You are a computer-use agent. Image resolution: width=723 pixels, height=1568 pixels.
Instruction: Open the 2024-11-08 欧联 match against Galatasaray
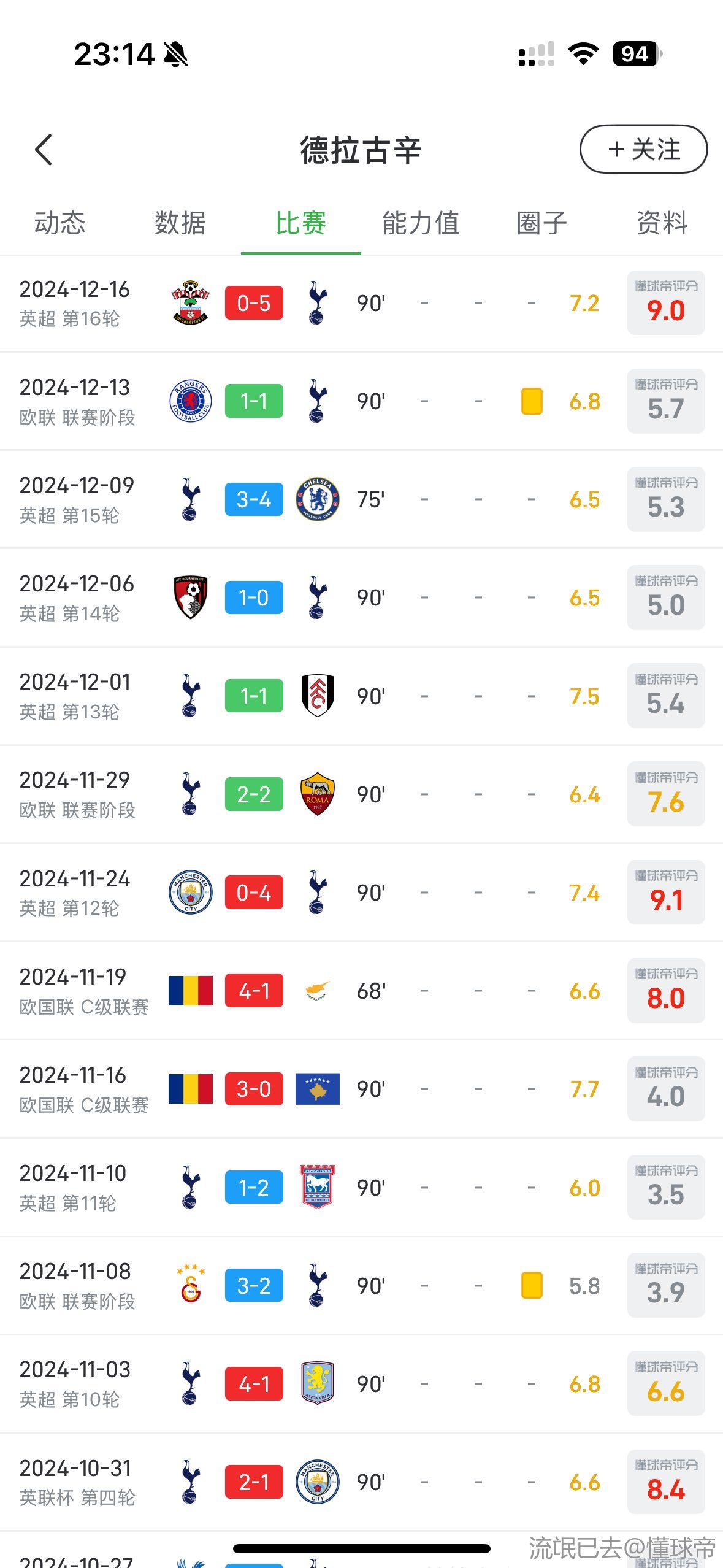tap(361, 1286)
